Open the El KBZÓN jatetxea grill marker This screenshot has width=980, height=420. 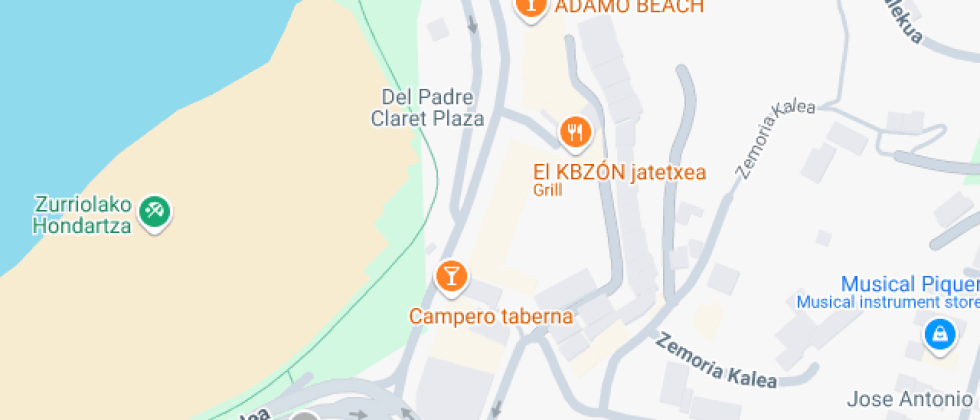click(x=575, y=131)
